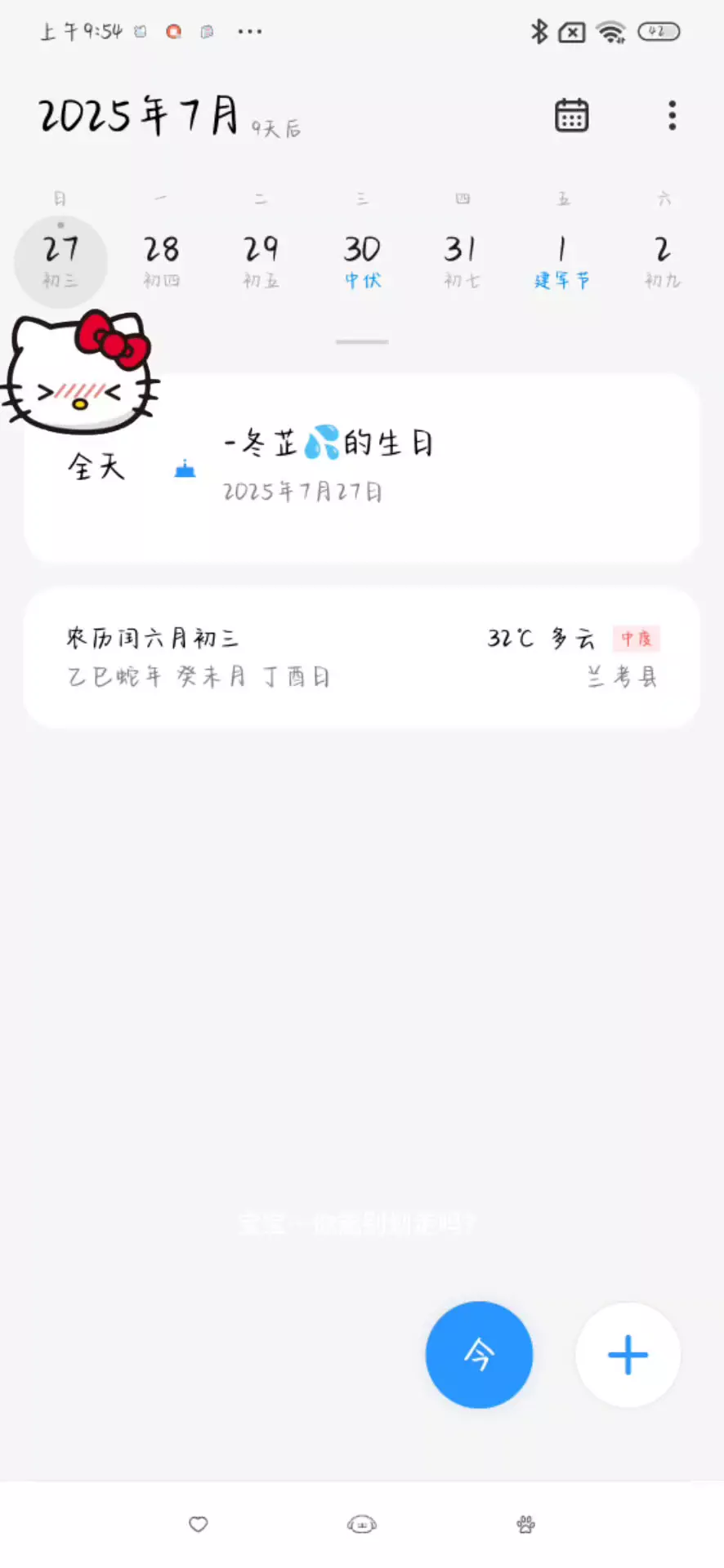Open the calendar view icon
This screenshot has width=724, height=1568.
tap(571, 115)
